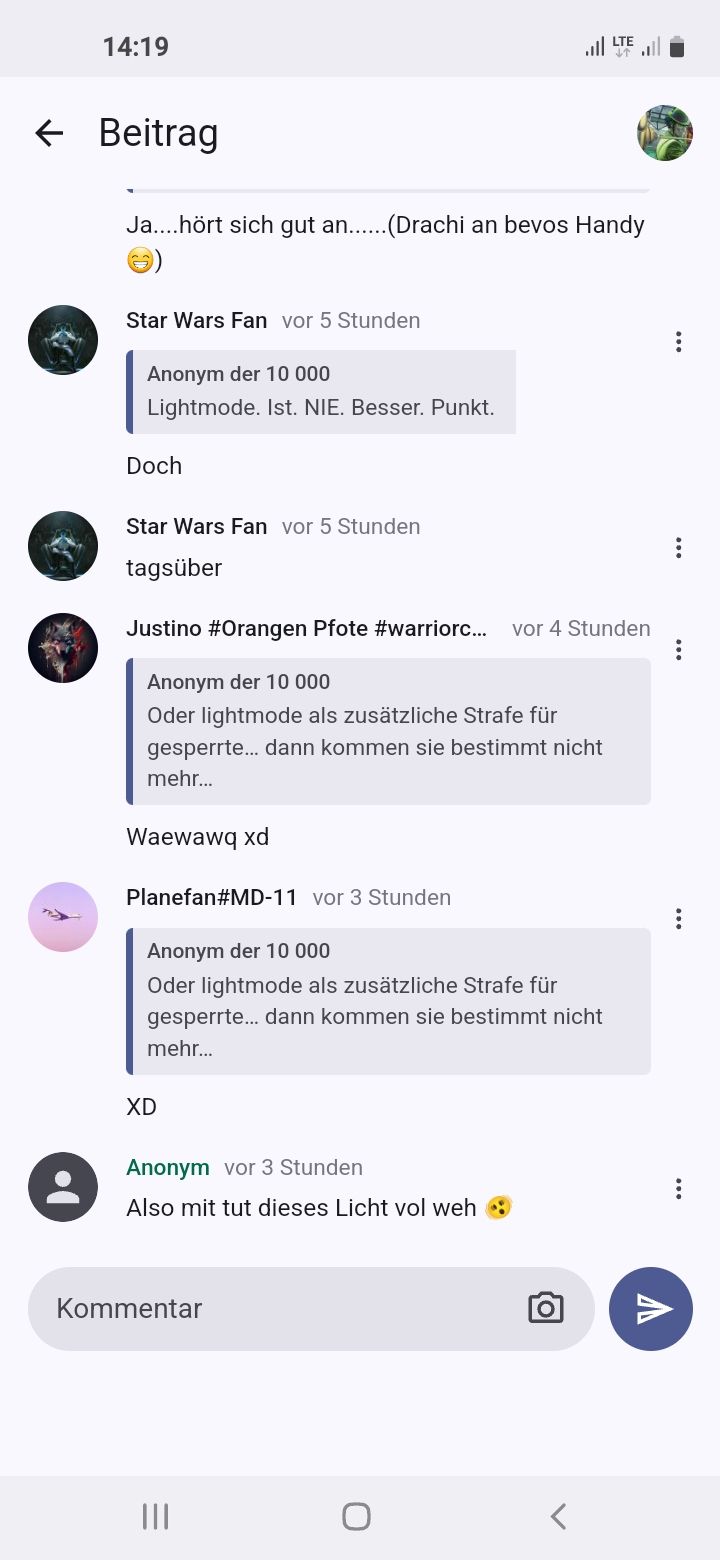View Planefan#MD-11's profile avatar
Viewport: 720px width, 1560px height.
[x=63, y=917]
